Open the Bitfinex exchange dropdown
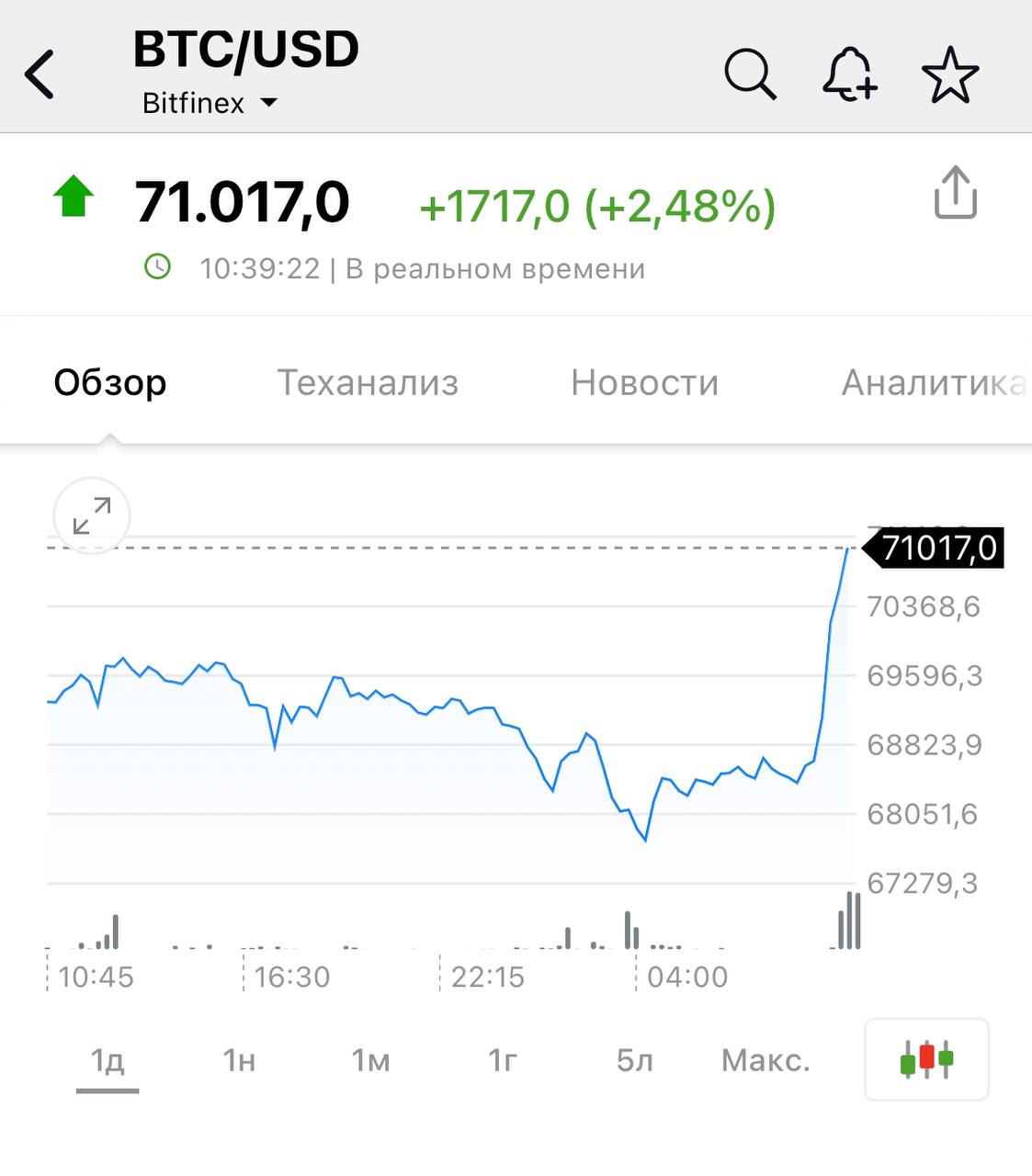The width and height of the screenshot is (1032, 1176). pos(210,103)
